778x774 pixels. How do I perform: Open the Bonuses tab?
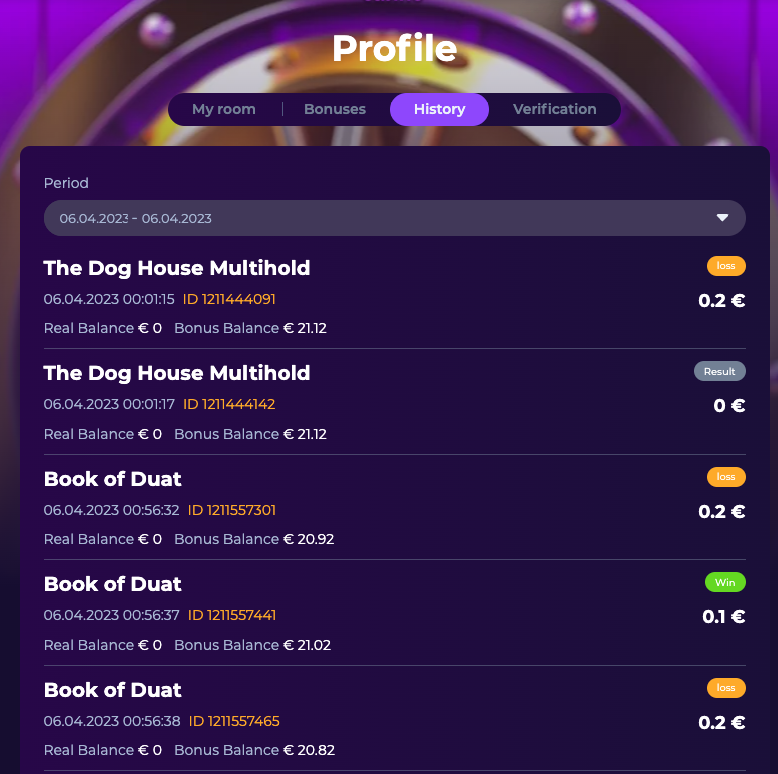[x=335, y=109]
